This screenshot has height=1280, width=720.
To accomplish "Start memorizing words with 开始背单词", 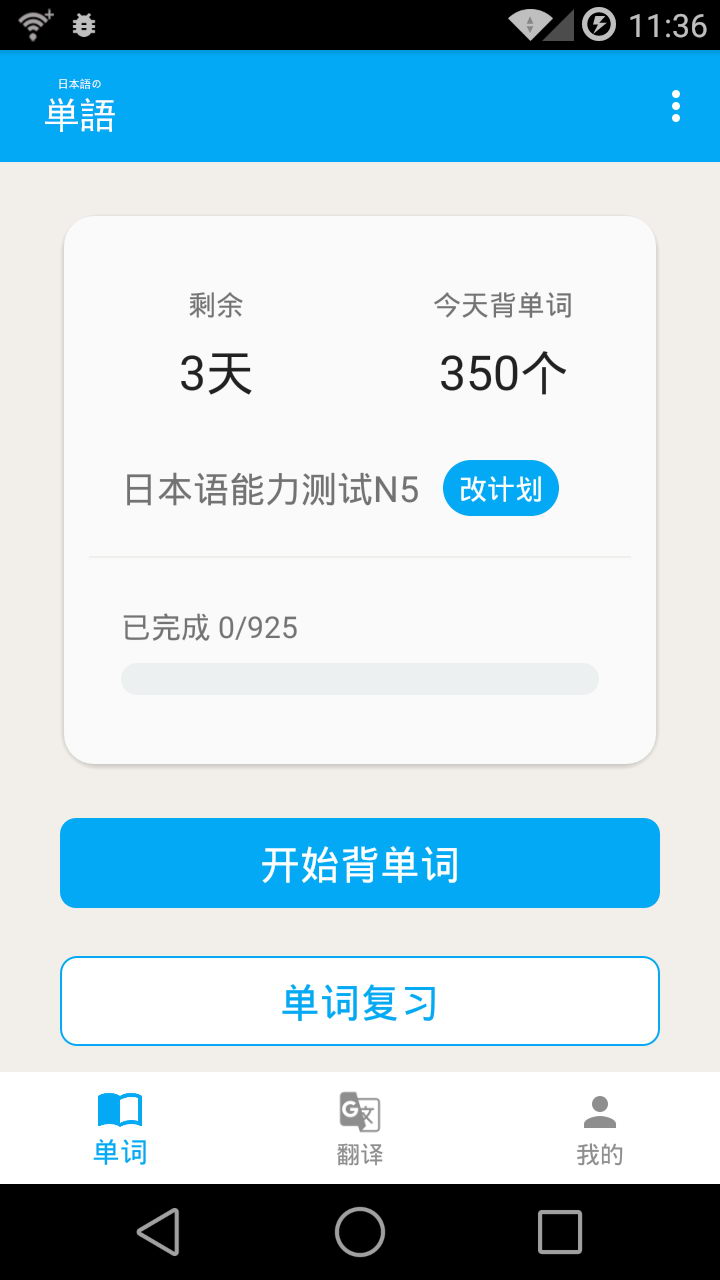I will tap(360, 863).
